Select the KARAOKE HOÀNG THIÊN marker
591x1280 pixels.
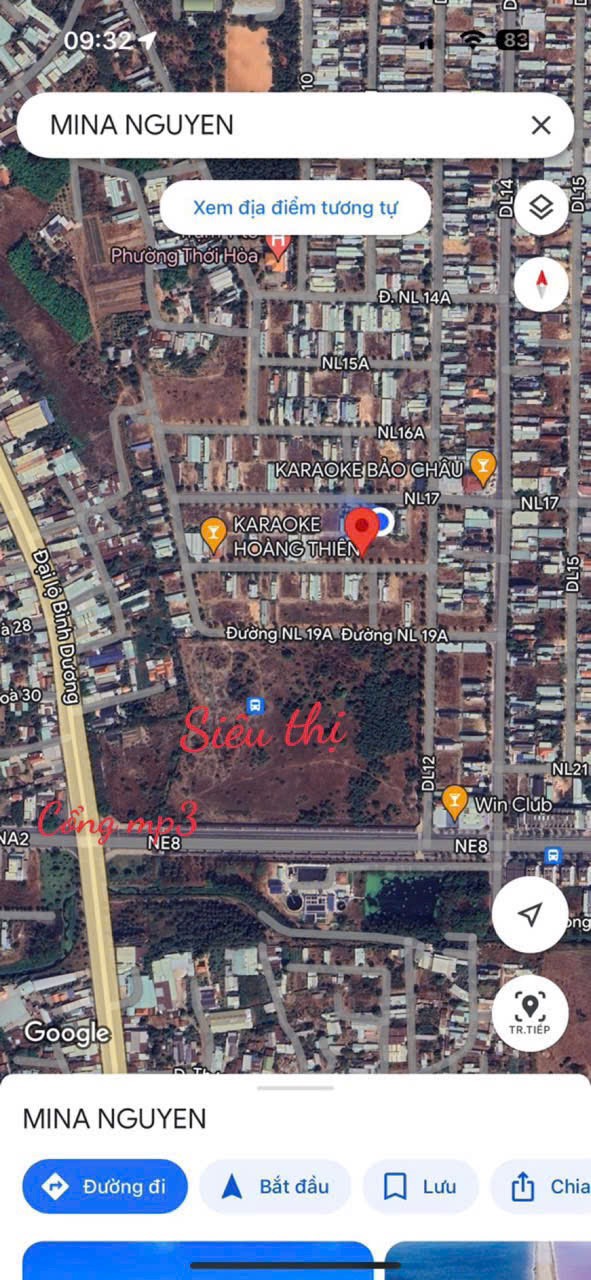(x=213, y=533)
